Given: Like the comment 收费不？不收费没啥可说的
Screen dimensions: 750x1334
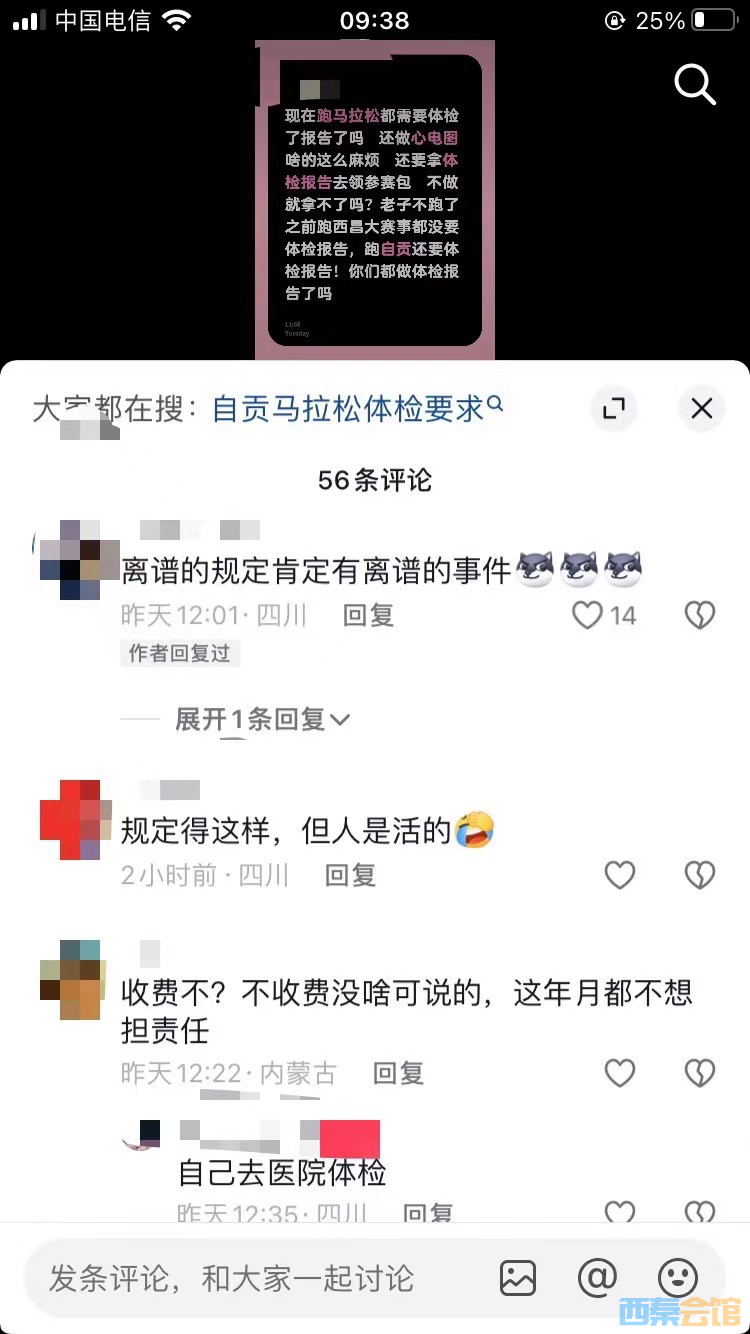Looking at the screenshot, I should click(620, 1073).
